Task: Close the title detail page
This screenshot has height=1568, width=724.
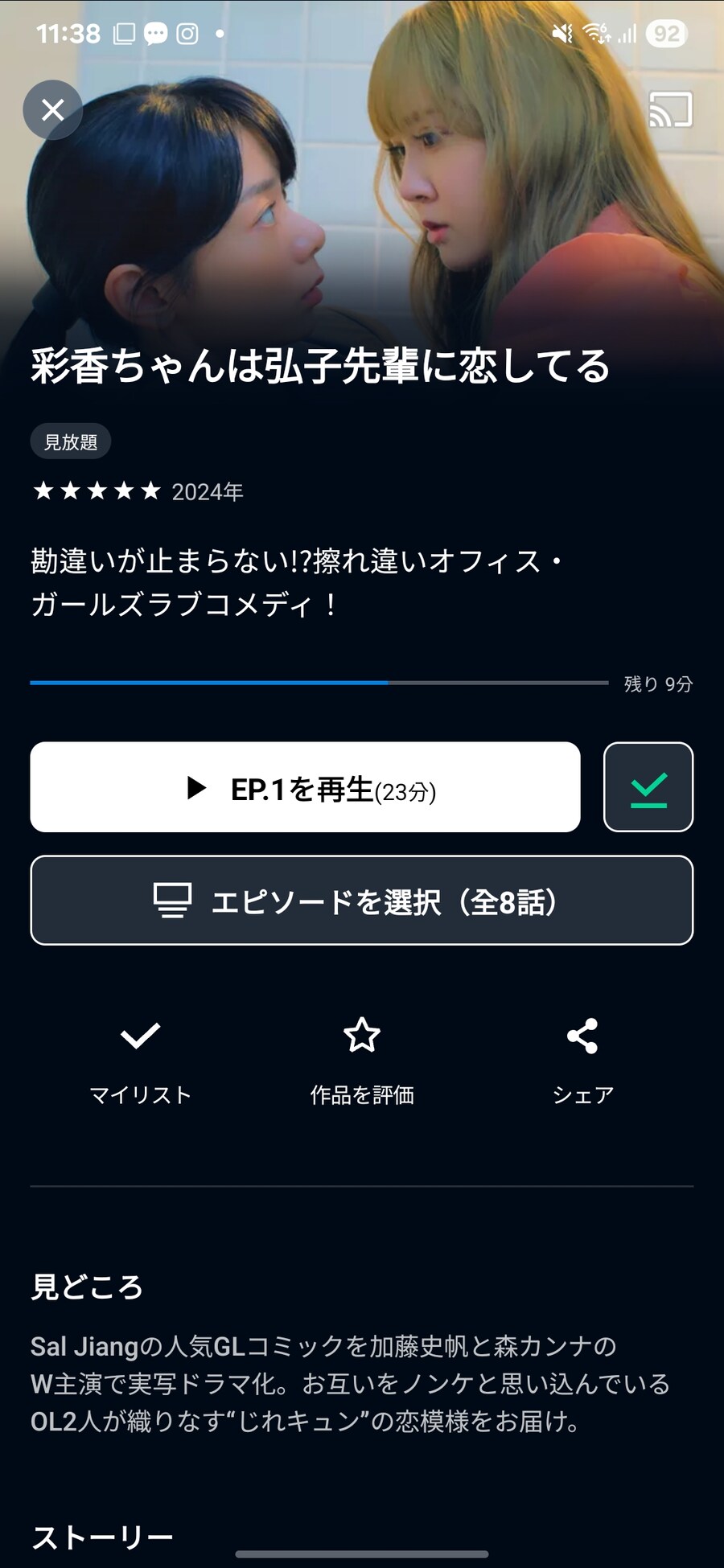Action: coord(53,110)
